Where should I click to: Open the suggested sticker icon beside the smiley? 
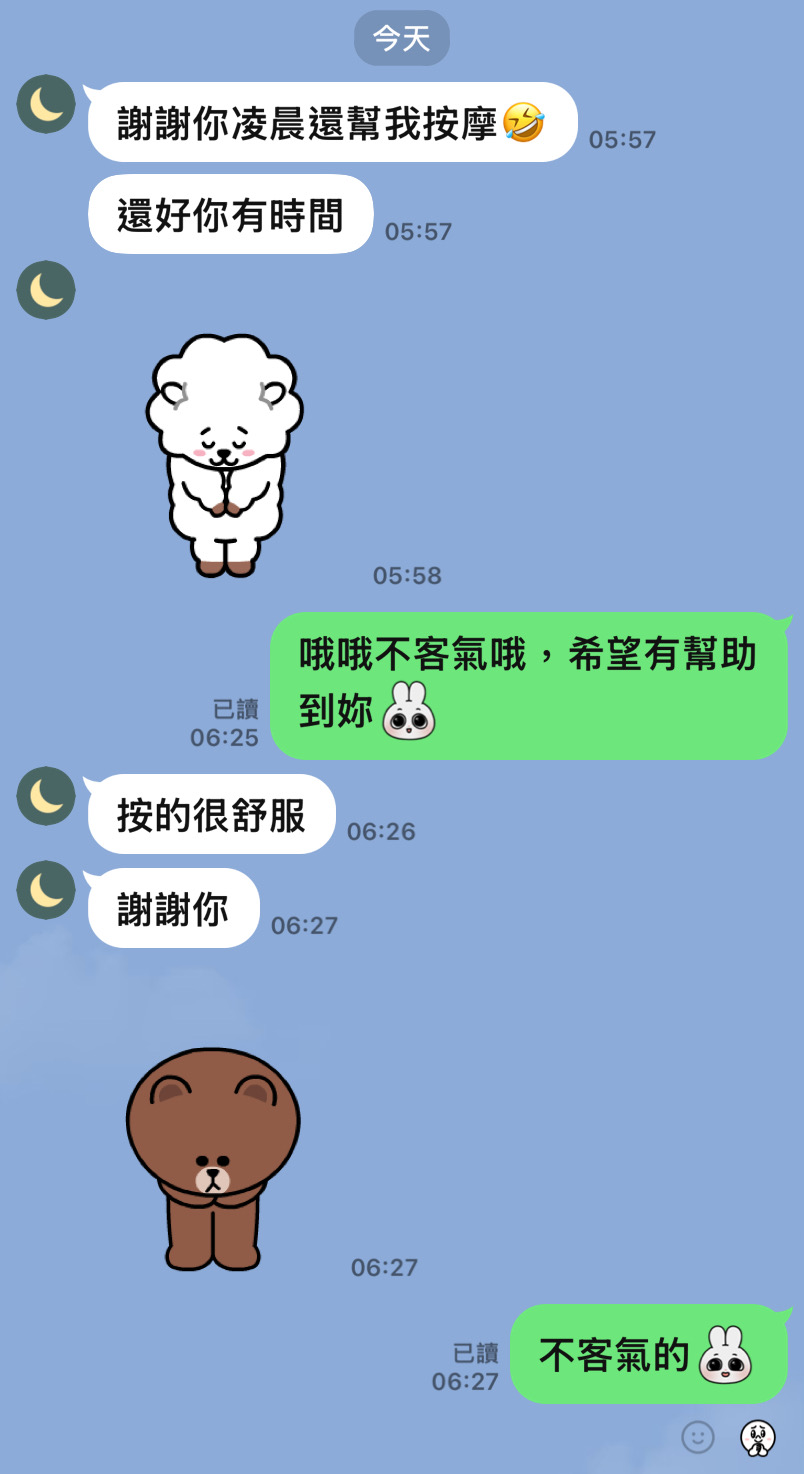[x=757, y=1437]
